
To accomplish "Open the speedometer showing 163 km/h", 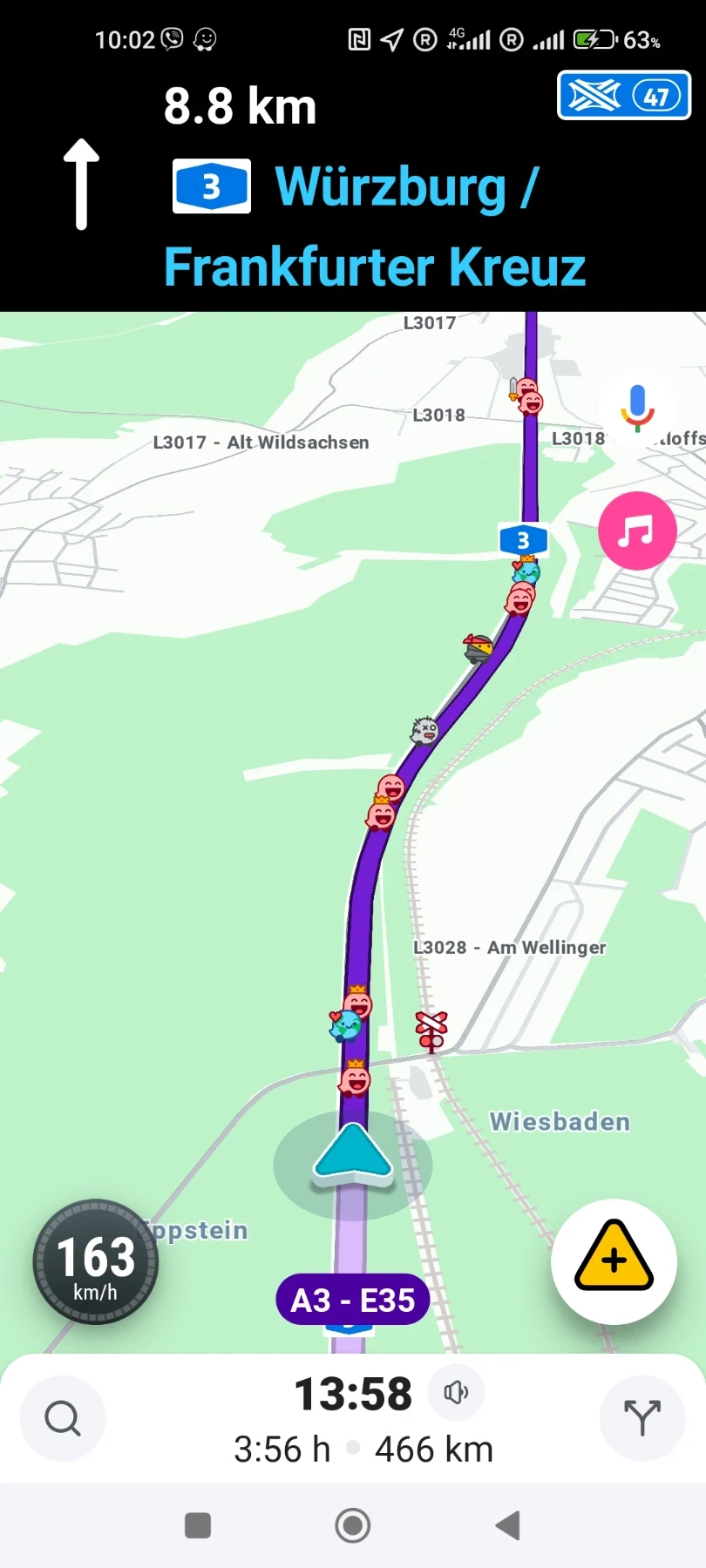I will (95, 1261).
